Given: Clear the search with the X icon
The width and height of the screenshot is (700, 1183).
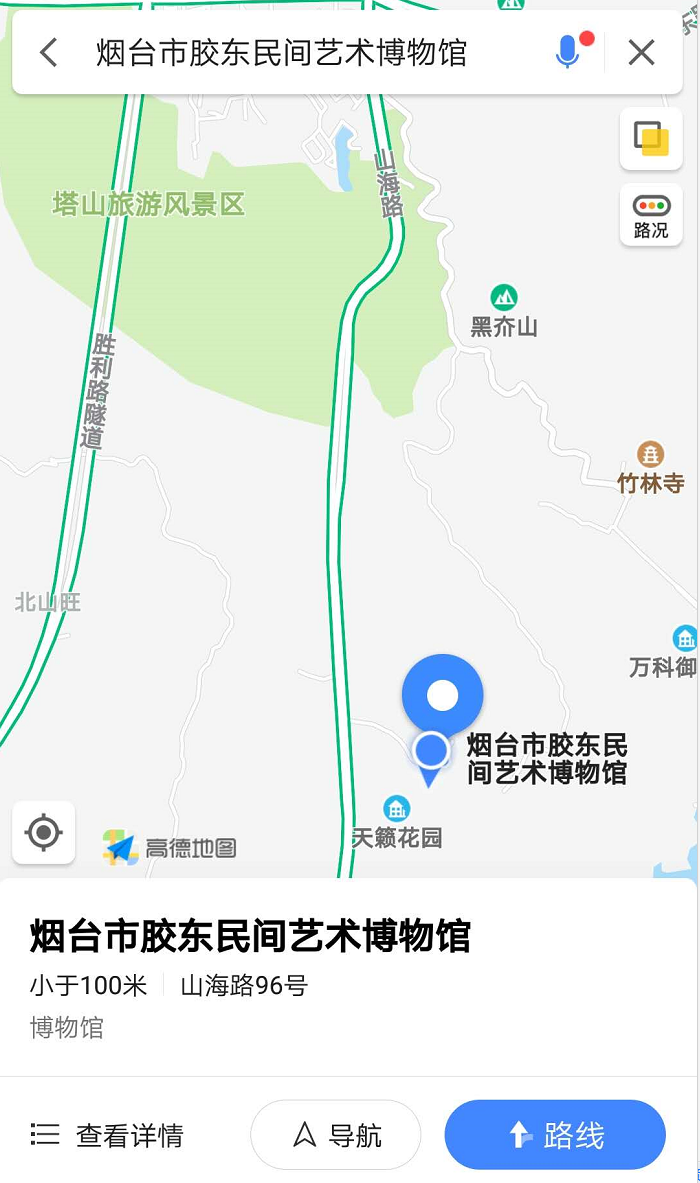Looking at the screenshot, I should point(641,52).
